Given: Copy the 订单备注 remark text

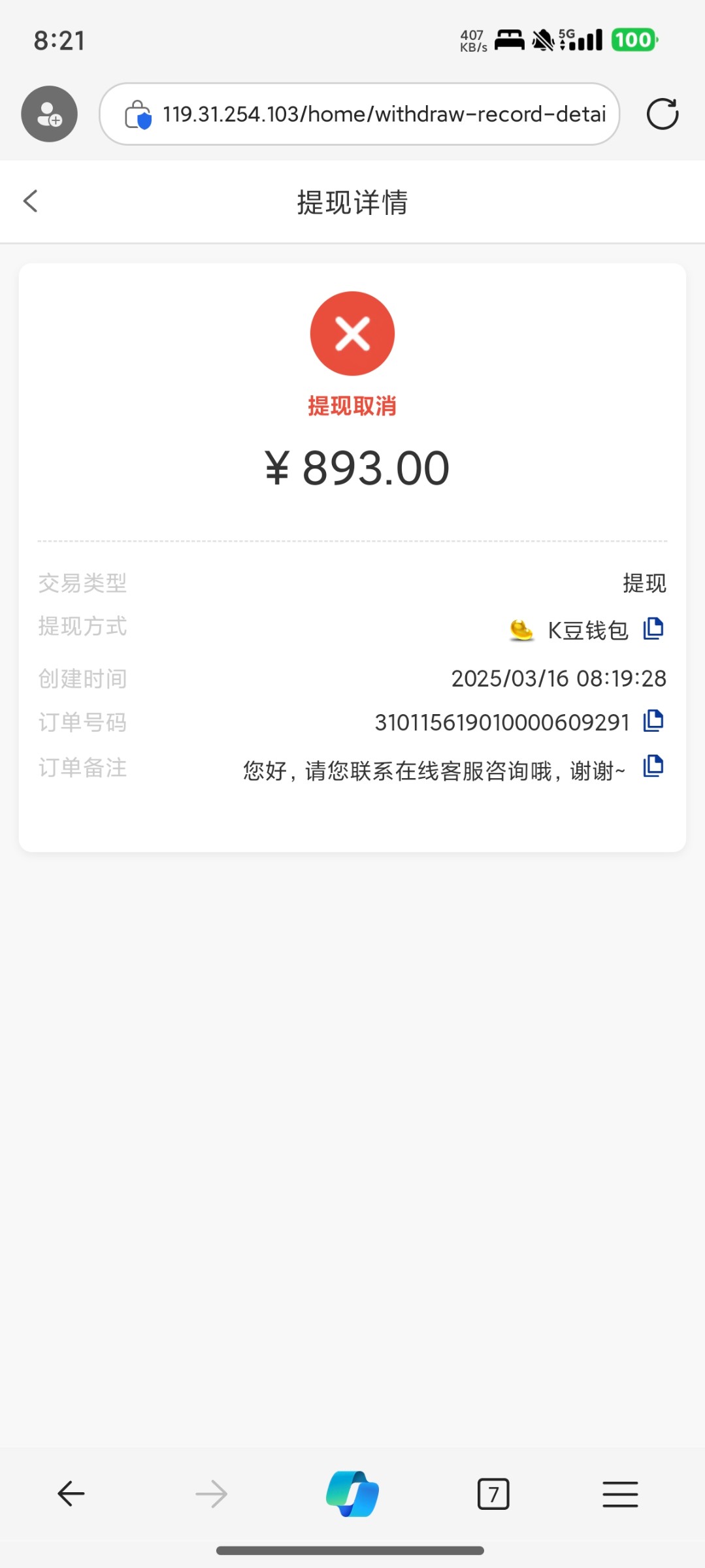Looking at the screenshot, I should 653,766.
